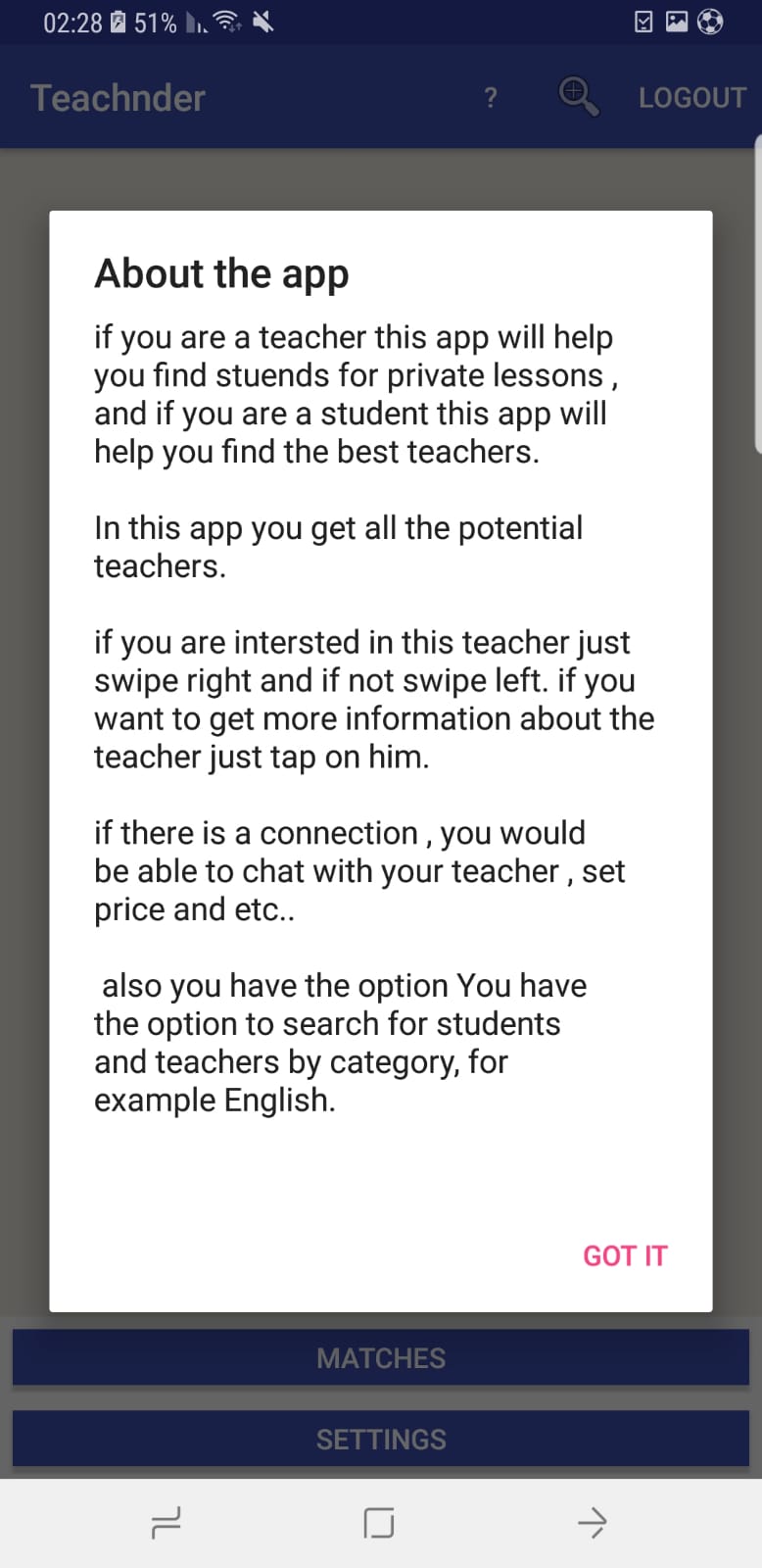This screenshot has height=1568, width=762.
Task: Open the SETTINGS button
Action: pos(381,1439)
